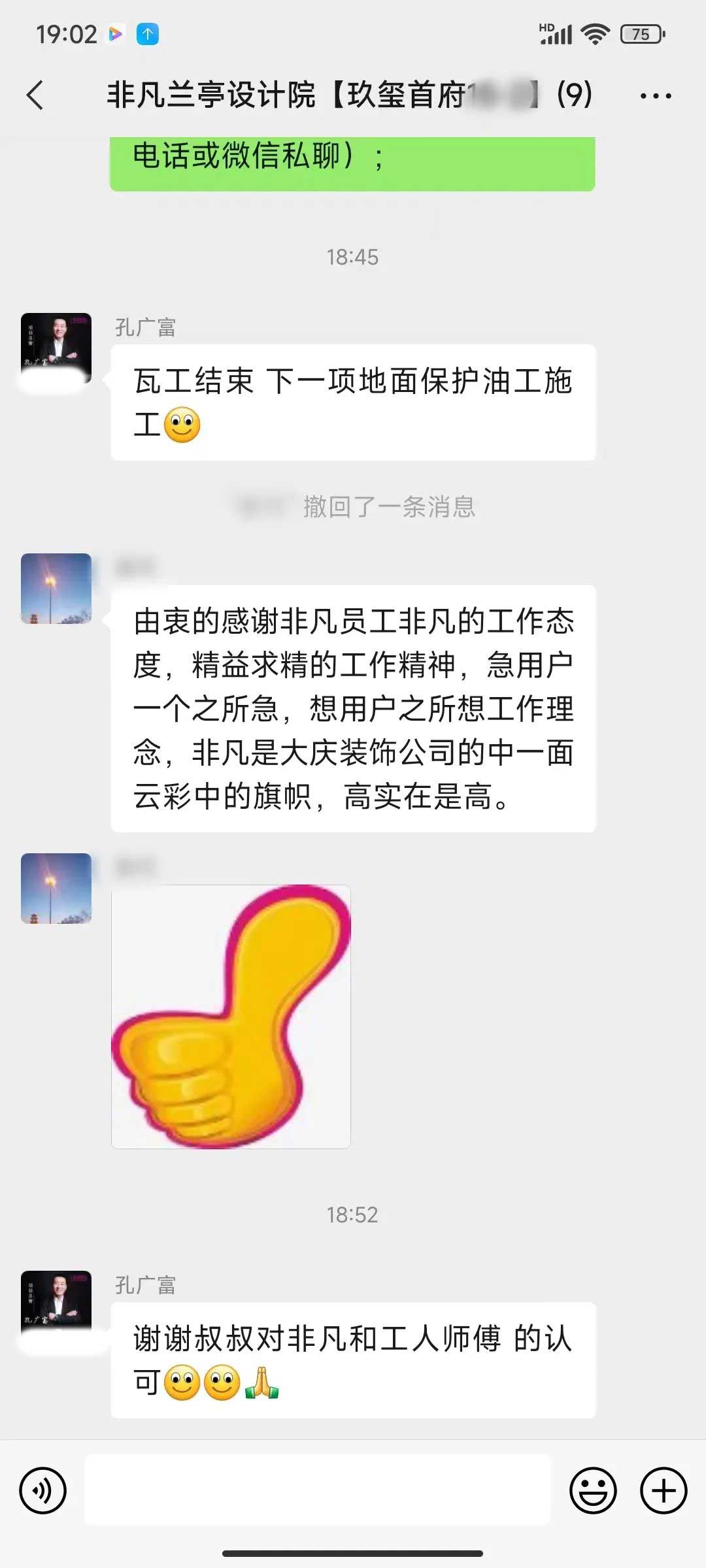Open the group chat options menu

(x=656, y=96)
